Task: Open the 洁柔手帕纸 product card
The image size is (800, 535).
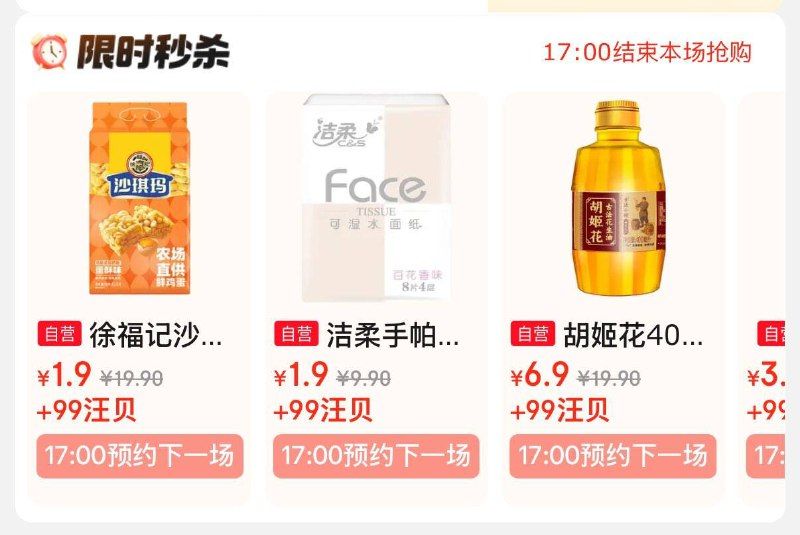Action: tap(376, 200)
